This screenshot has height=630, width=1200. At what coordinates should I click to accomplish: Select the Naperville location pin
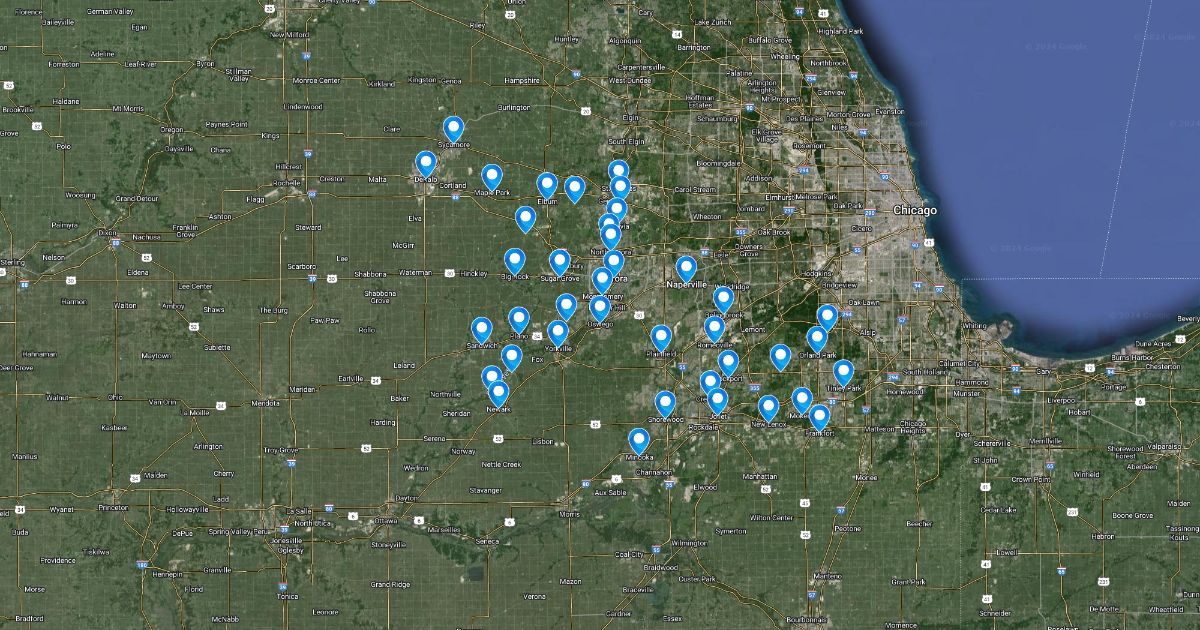click(686, 267)
